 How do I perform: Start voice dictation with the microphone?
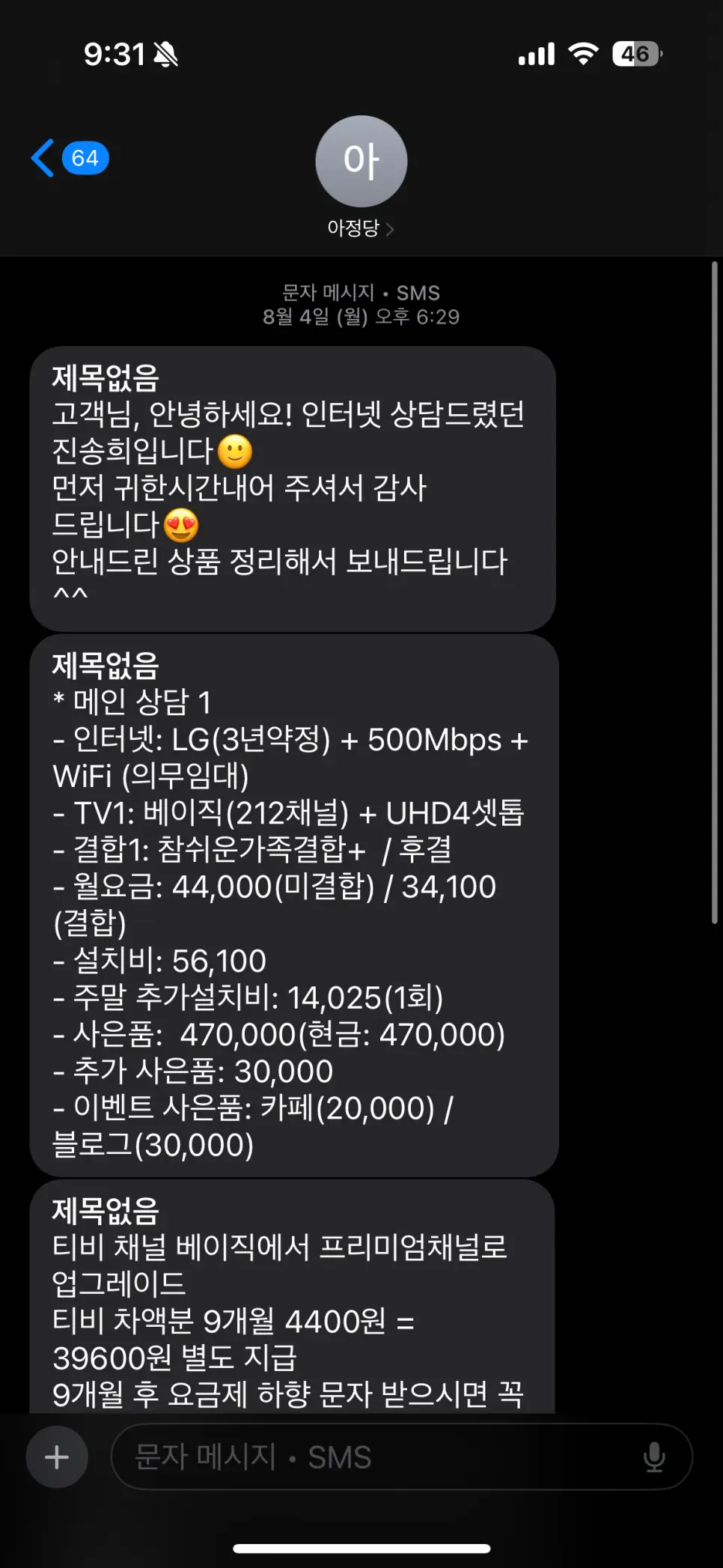click(653, 1456)
